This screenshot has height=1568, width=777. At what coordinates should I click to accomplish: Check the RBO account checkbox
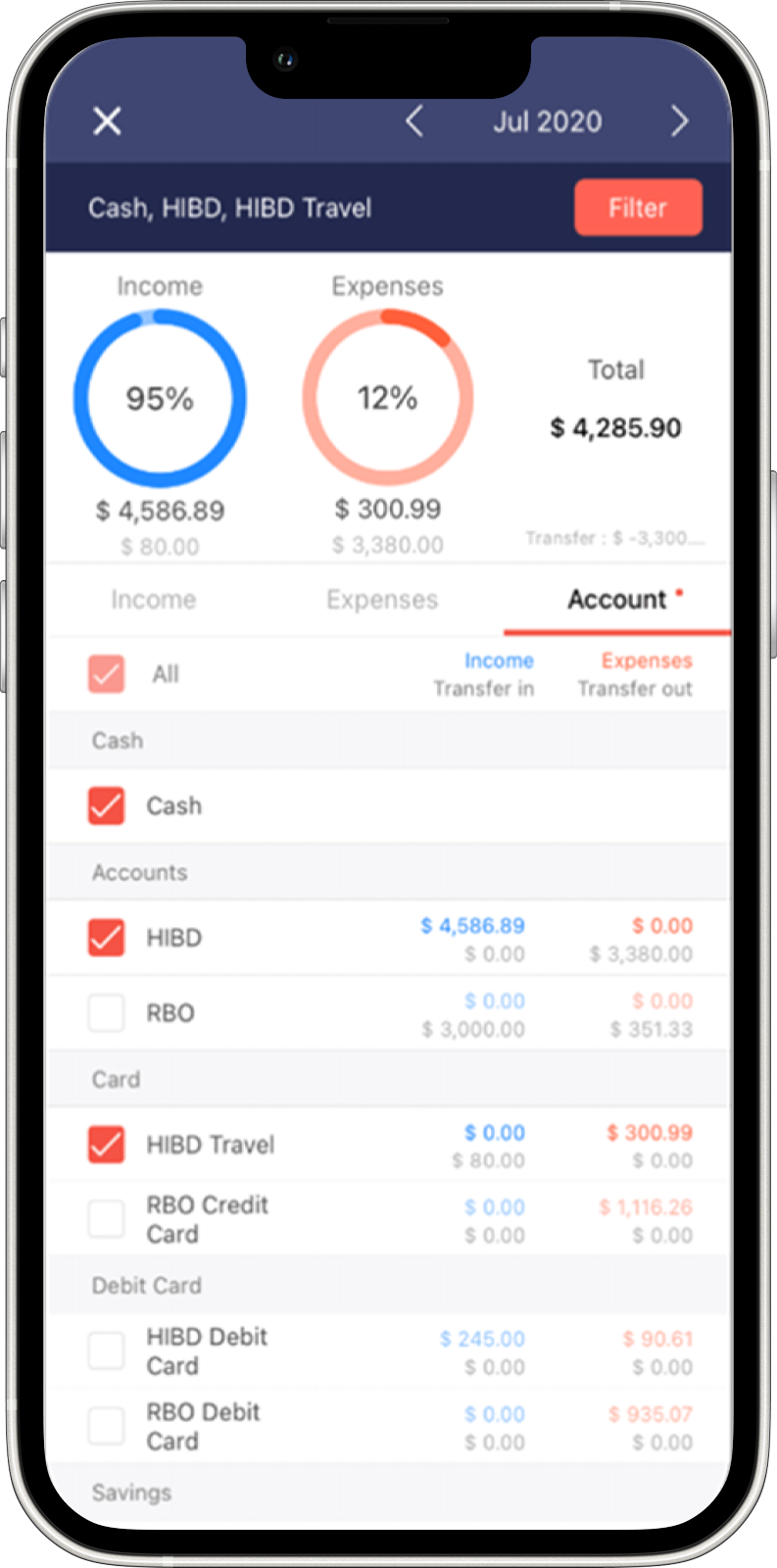point(106,1013)
